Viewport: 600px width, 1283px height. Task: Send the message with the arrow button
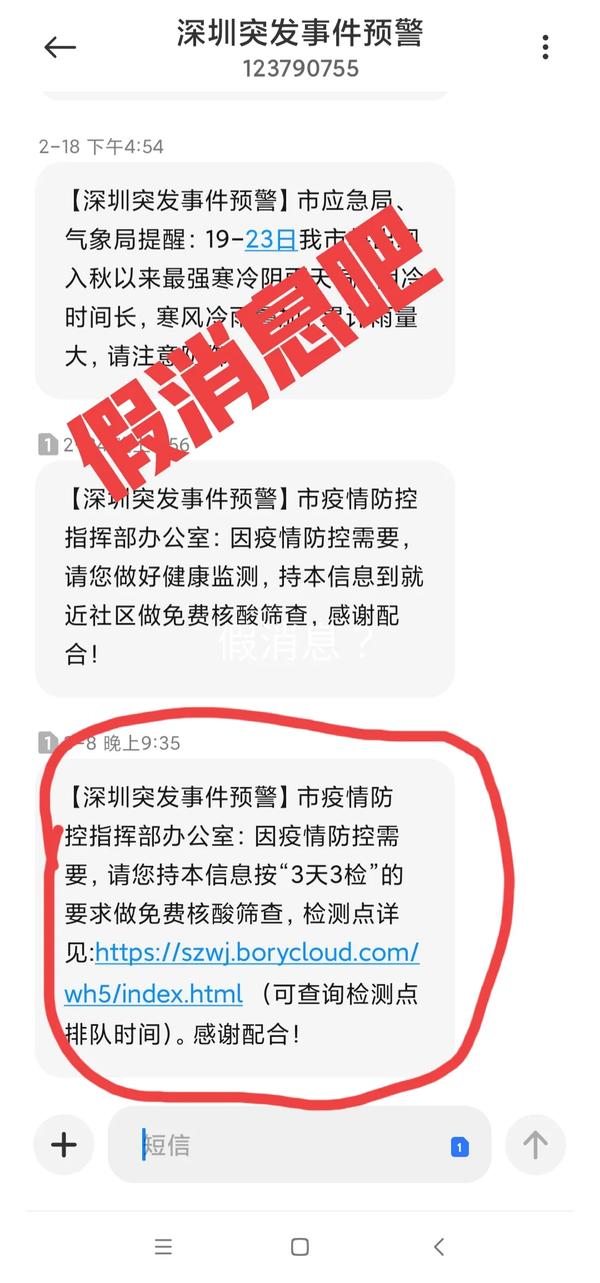[x=535, y=1145]
